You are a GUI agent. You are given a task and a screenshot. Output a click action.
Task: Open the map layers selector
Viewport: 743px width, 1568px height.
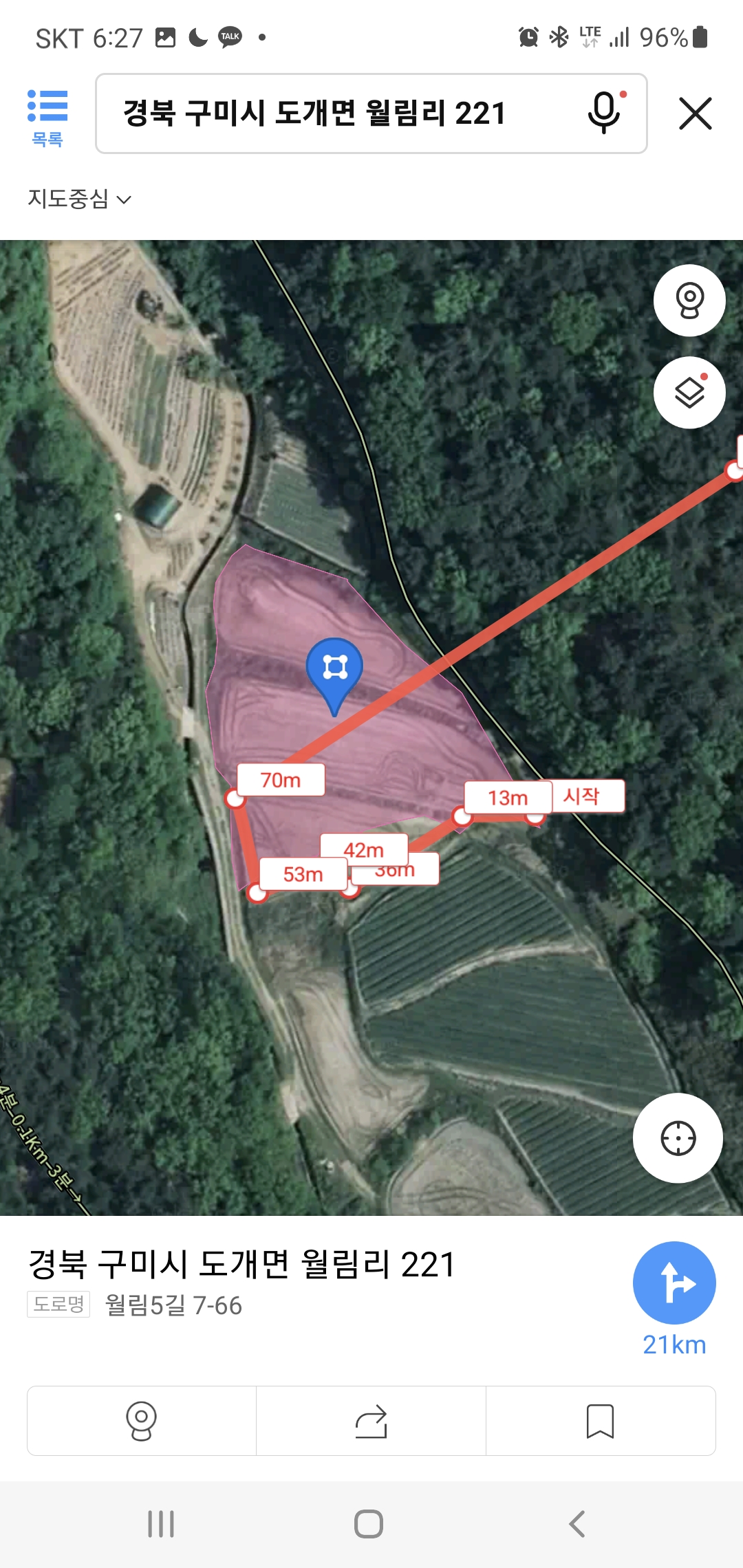point(689,393)
